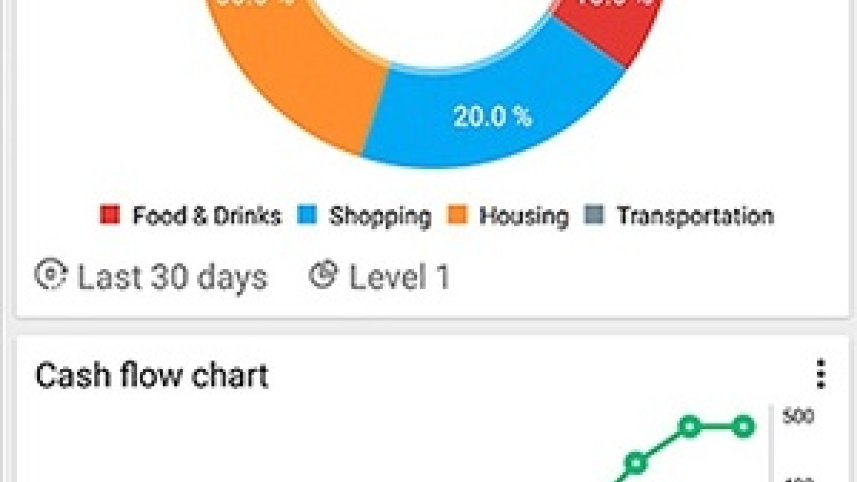This screenshot has width=857, height=482.
Task: Select the Shopping 20.0 % chart segment
Action: point(491,117)
